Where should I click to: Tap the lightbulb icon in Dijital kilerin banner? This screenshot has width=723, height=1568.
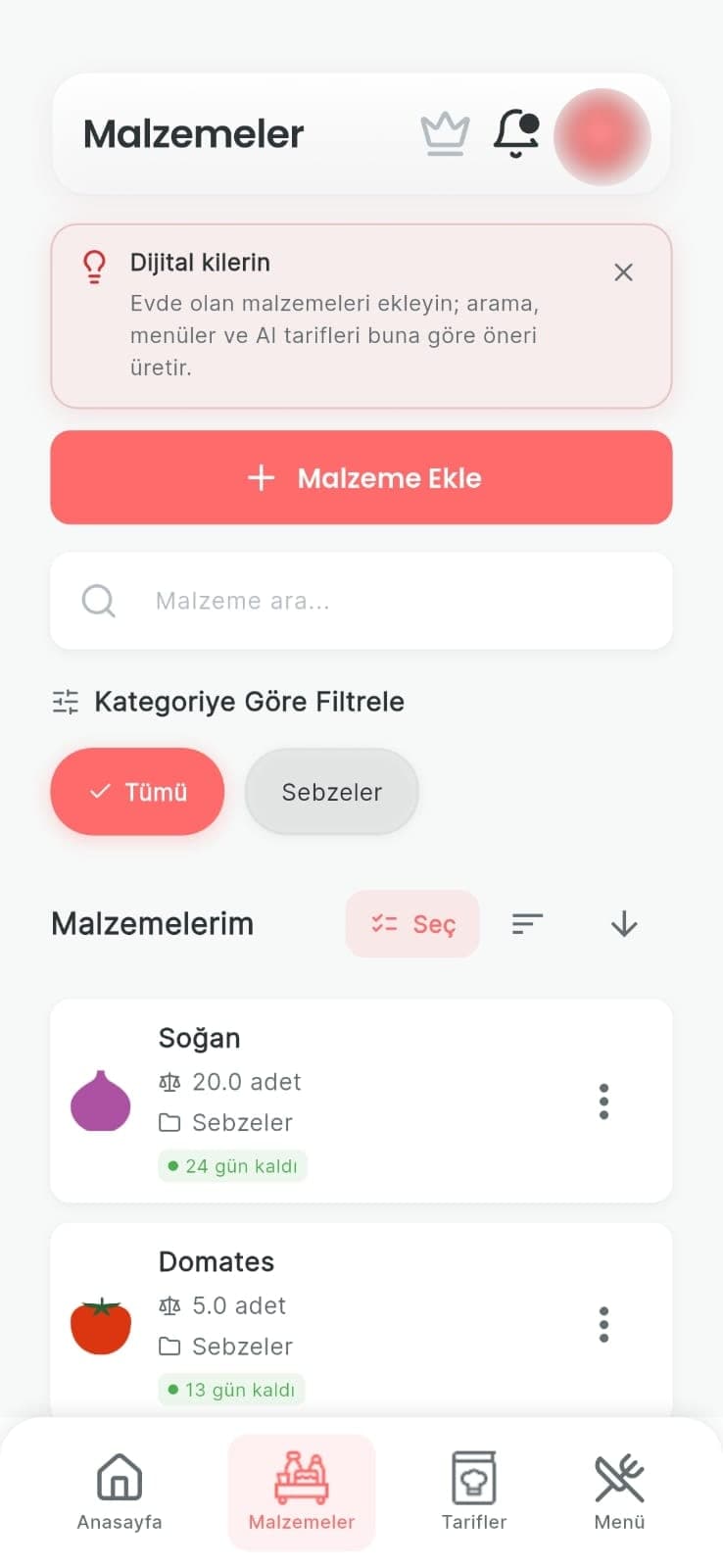click(x=93, y=269)
